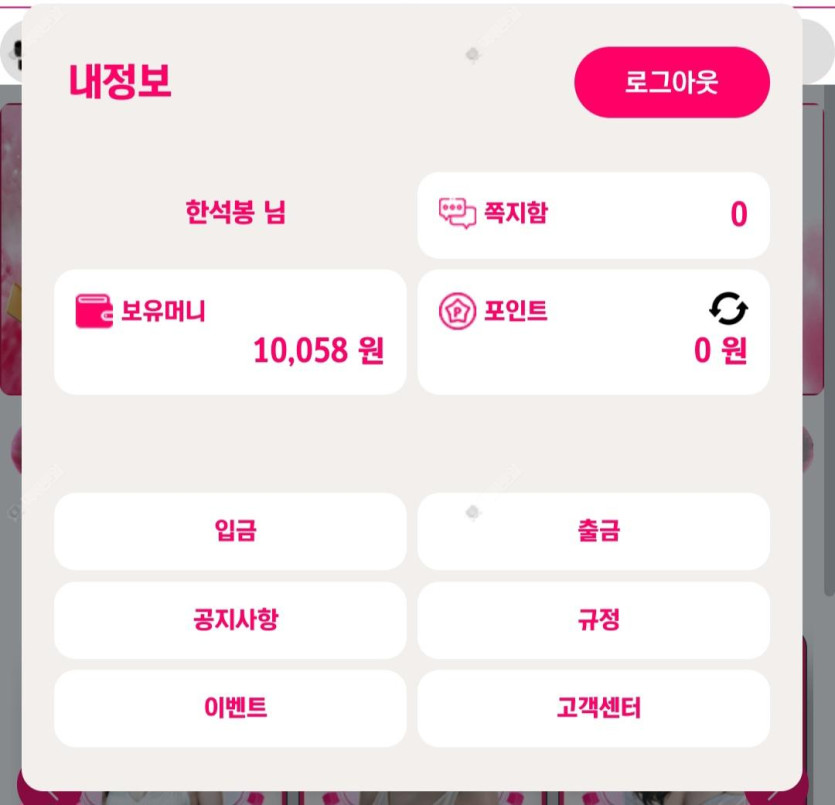835x805 pixels.
Task: Go to the 이벤트 page
Action: tap(230, 708)
